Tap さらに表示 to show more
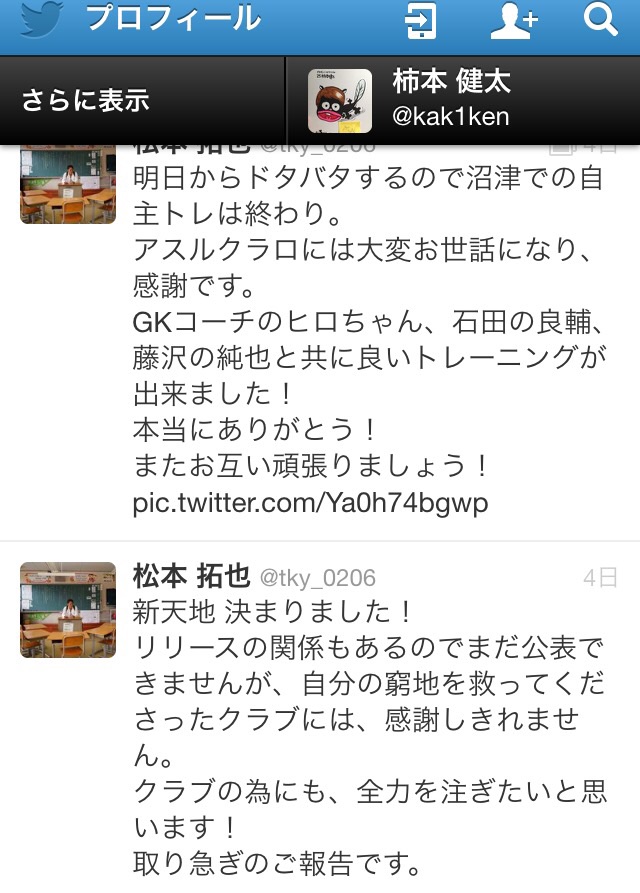 tap(85, 101)
